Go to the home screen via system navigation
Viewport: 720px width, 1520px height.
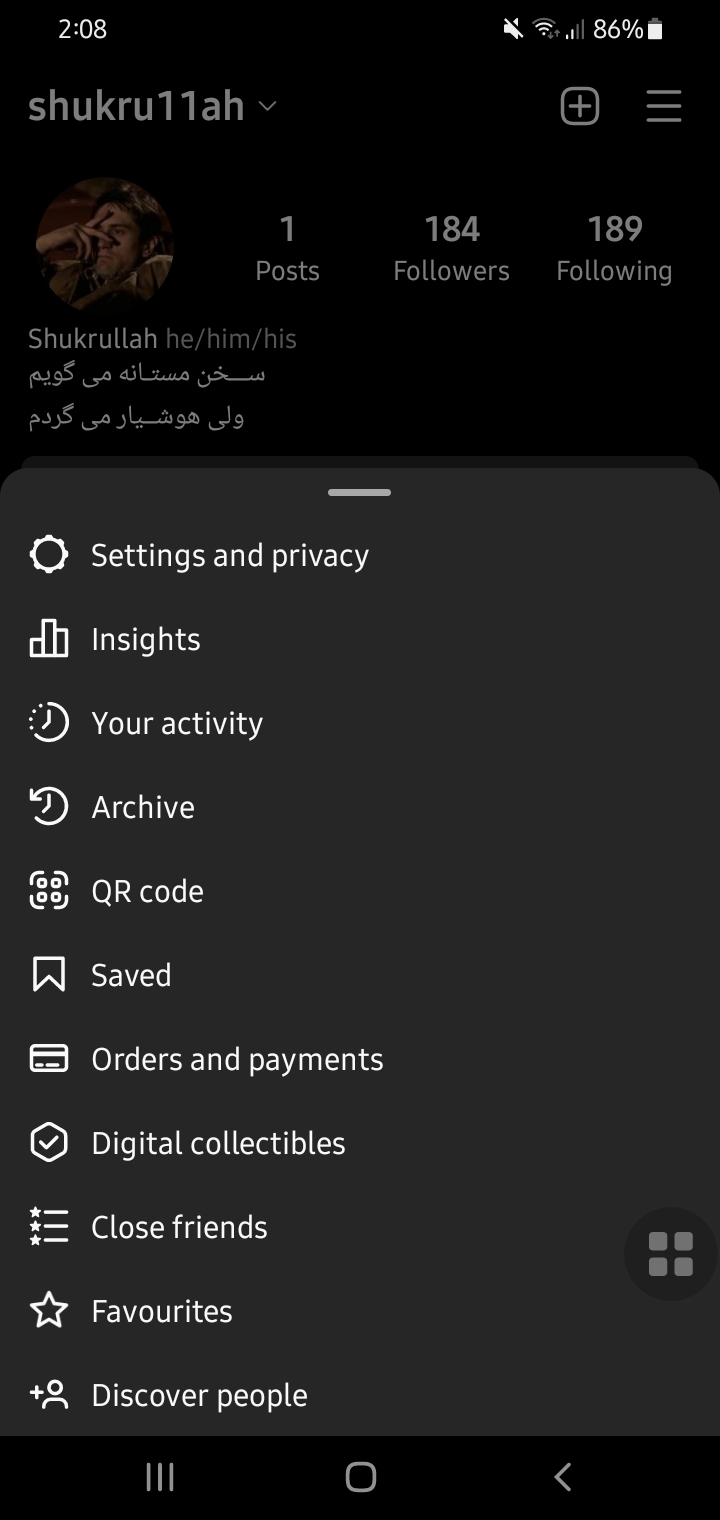tap(360, 1477)
